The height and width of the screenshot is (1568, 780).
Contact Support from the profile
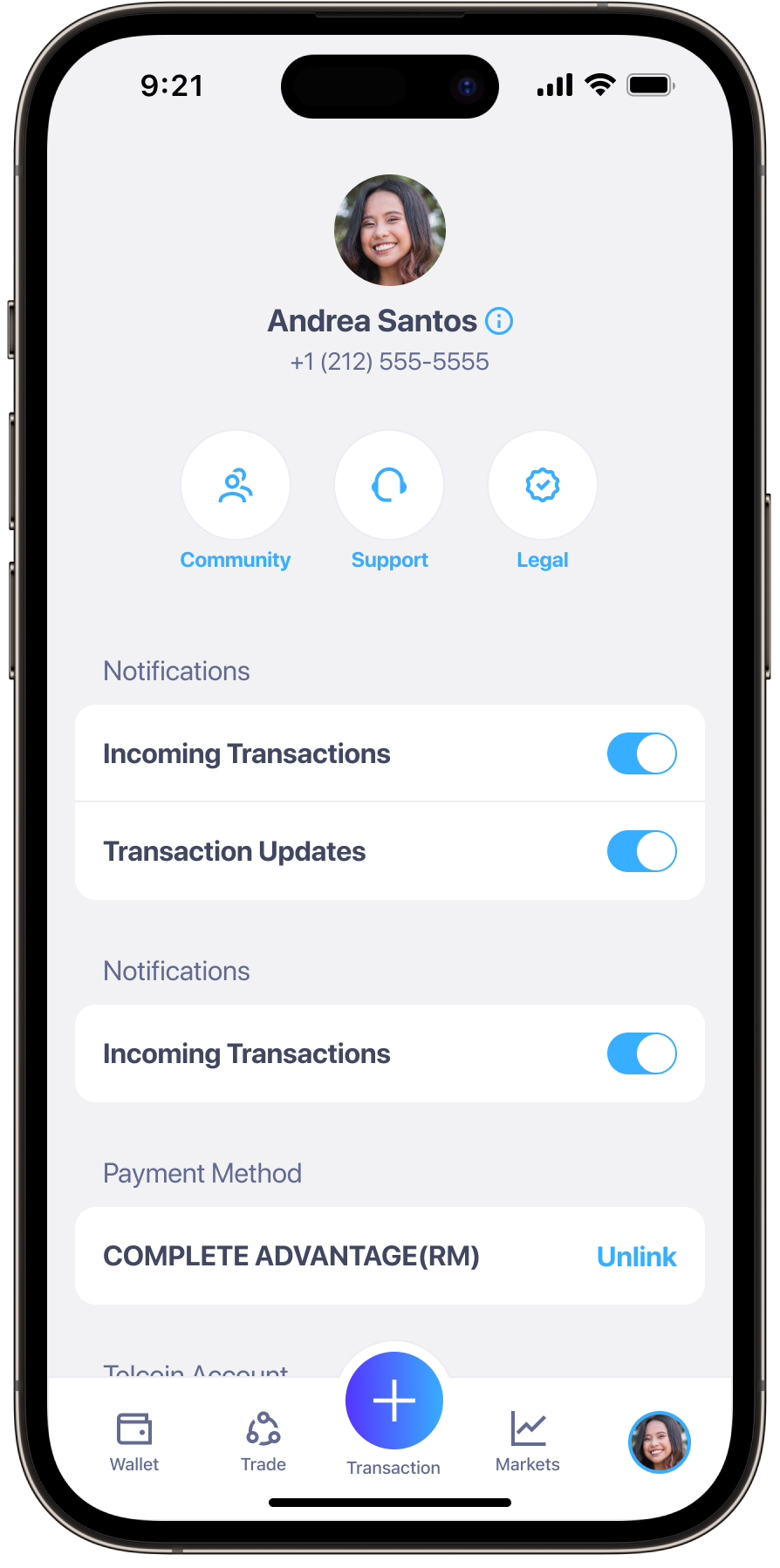[389, 486]
